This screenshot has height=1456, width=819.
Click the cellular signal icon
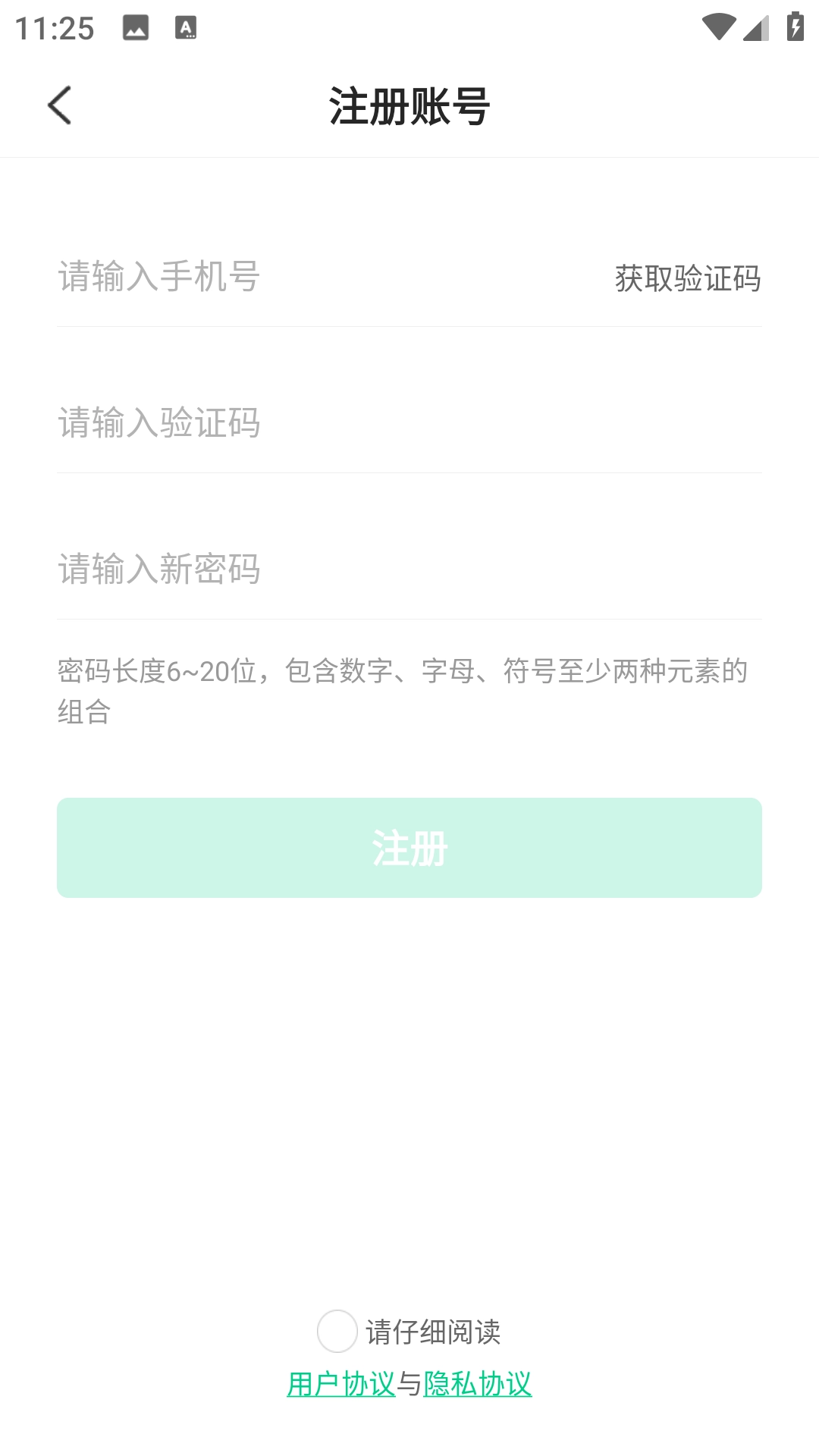click(756, 27)
